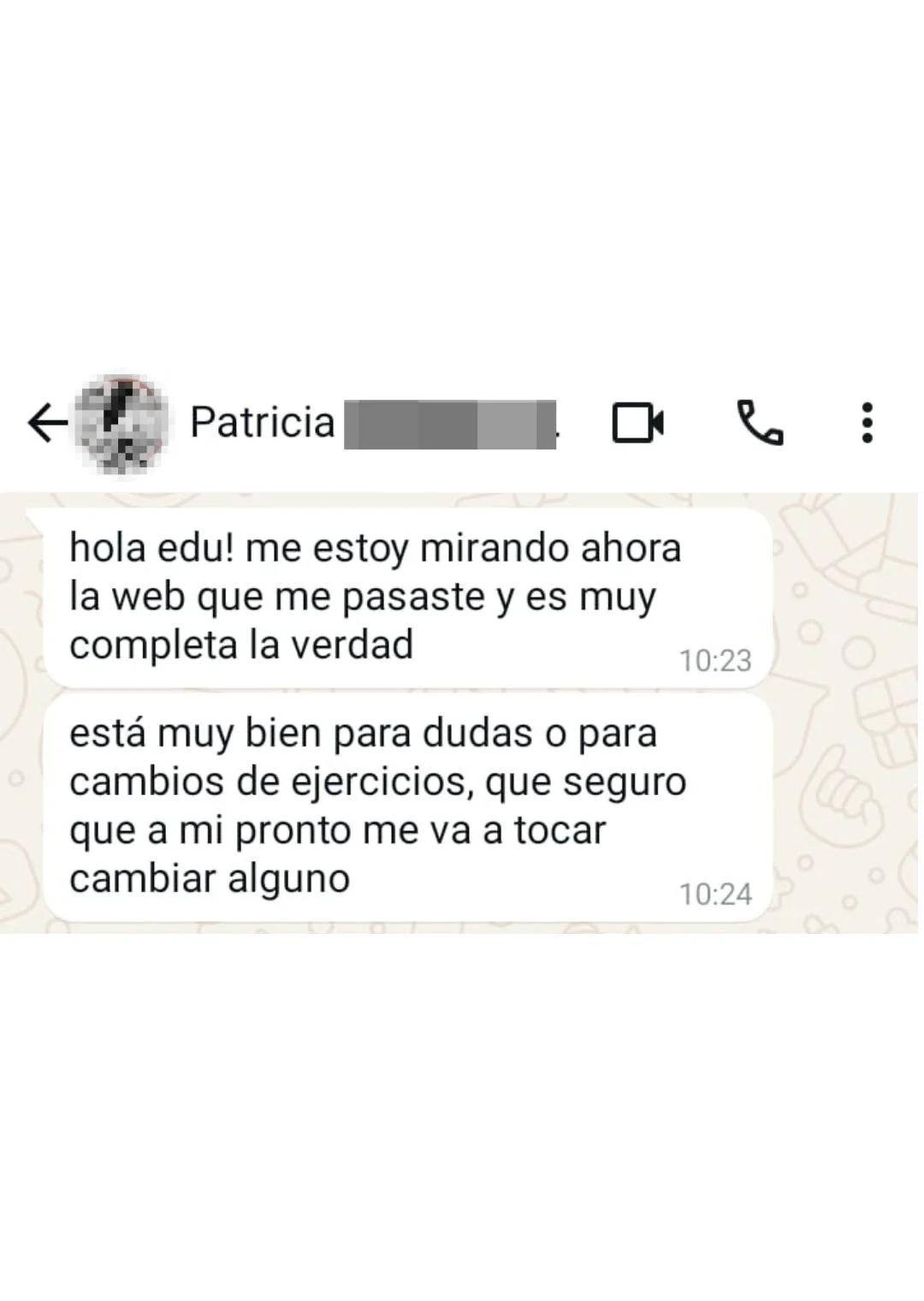
Task: Start a voice call with Patricia
Action: point(760,423)
